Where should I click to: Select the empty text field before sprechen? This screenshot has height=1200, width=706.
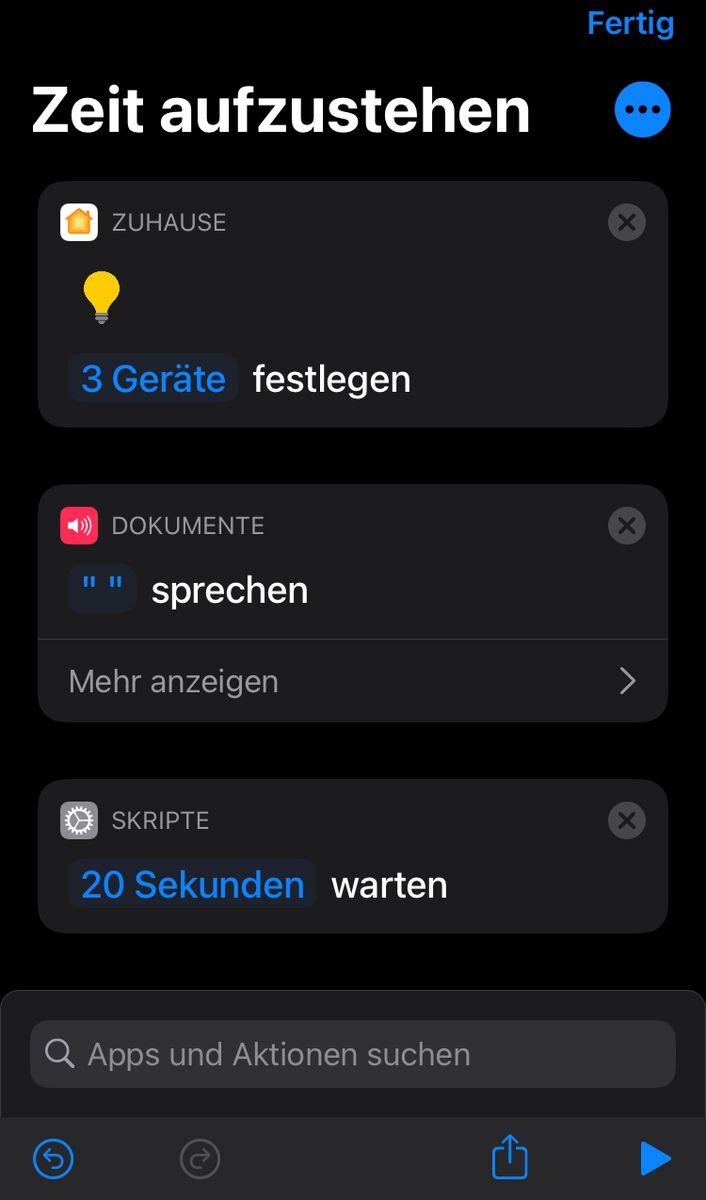pos(102,590)
